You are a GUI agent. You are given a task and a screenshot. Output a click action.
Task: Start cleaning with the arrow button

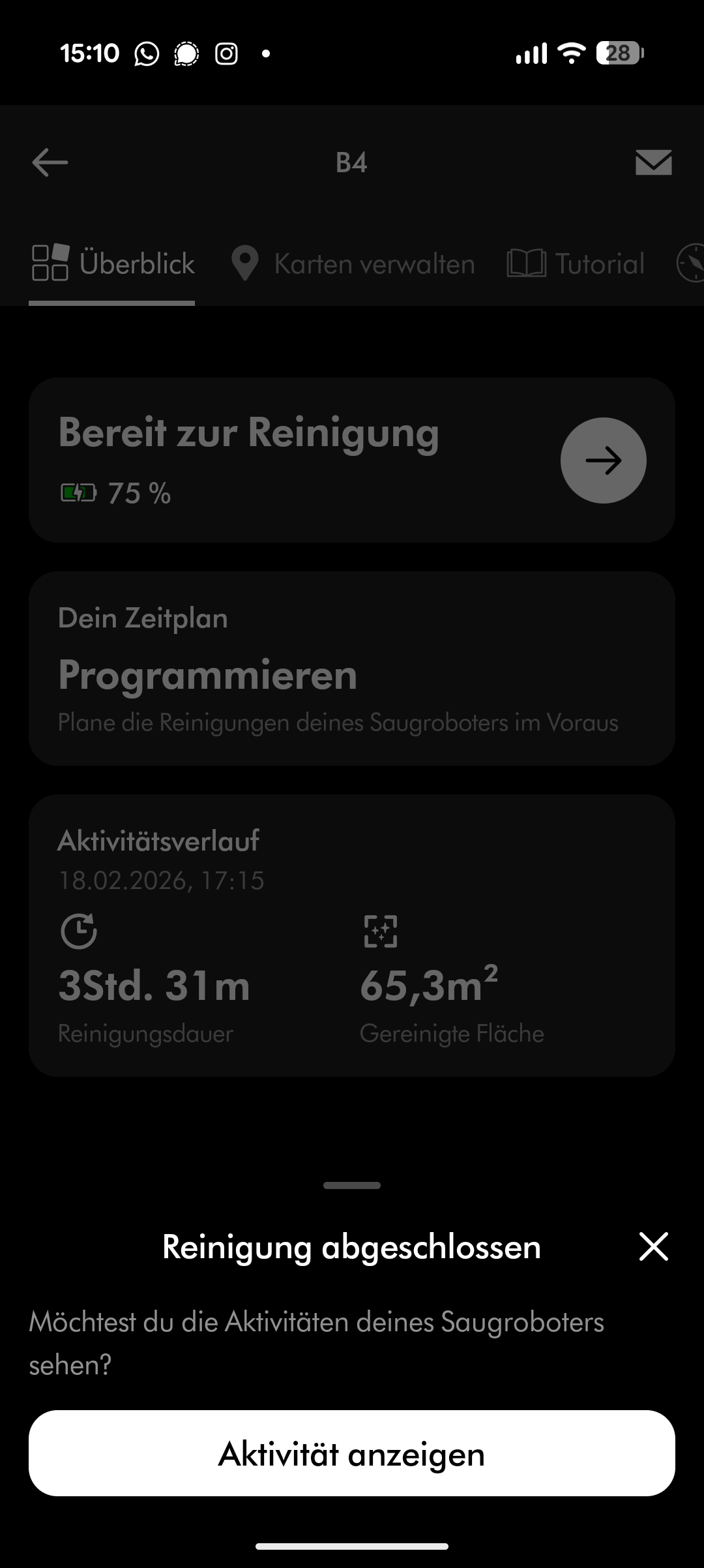point(603,460)
